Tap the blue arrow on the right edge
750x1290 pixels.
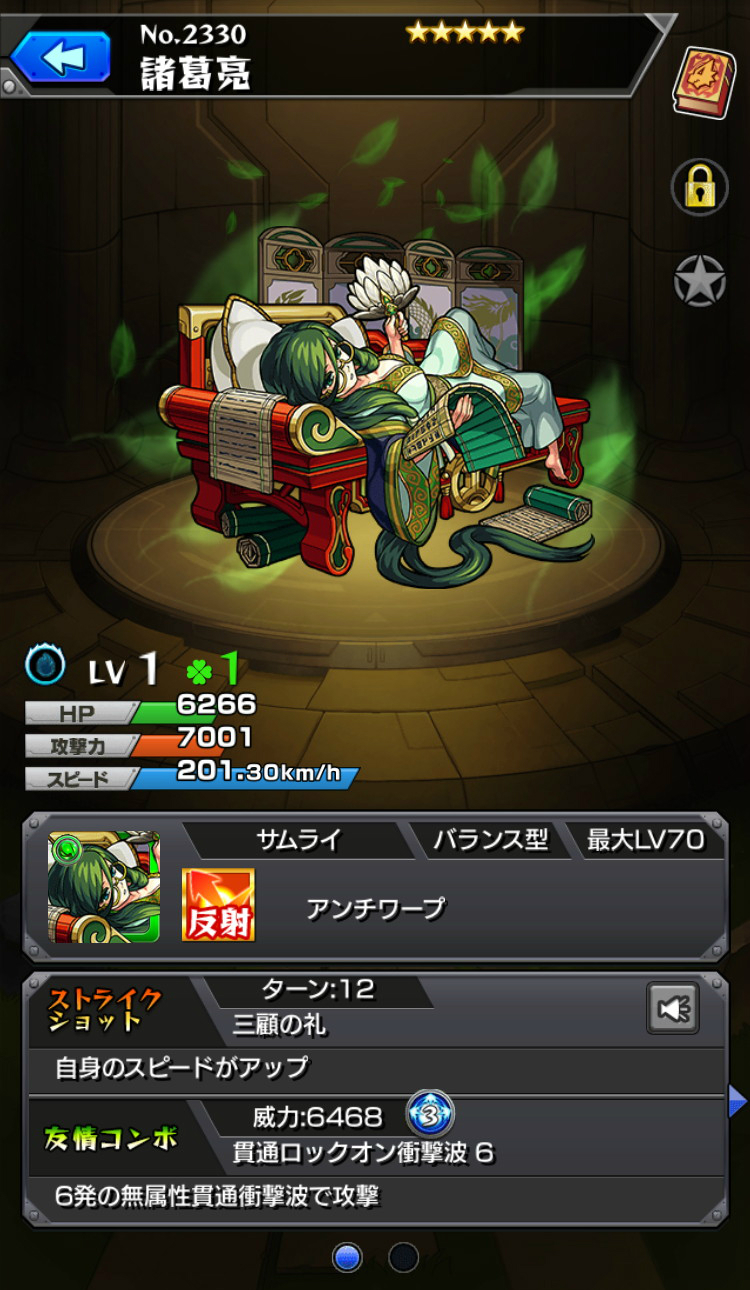click(x=738, y=1103)
